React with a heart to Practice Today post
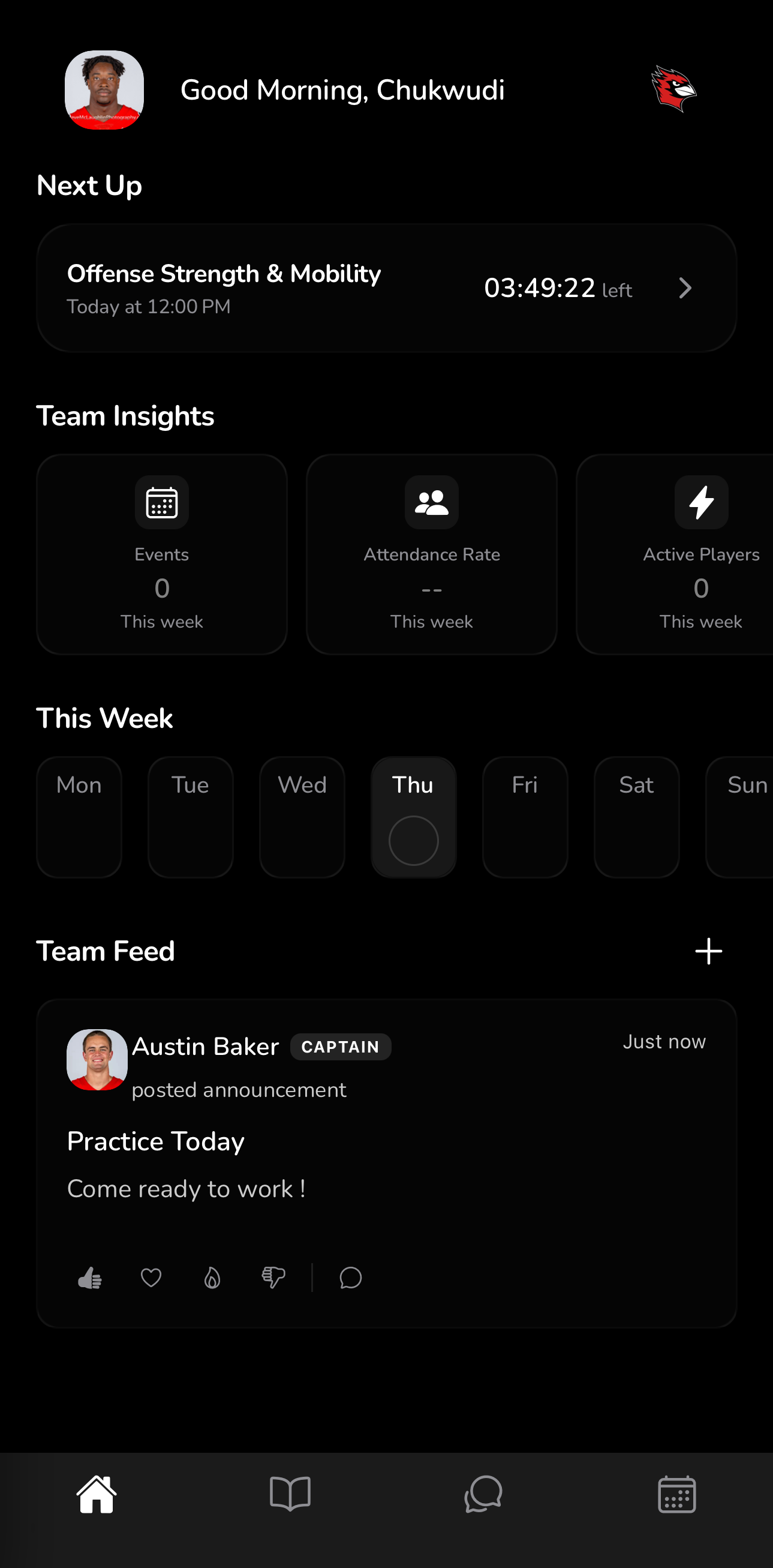 click(x=150, y=1278)
